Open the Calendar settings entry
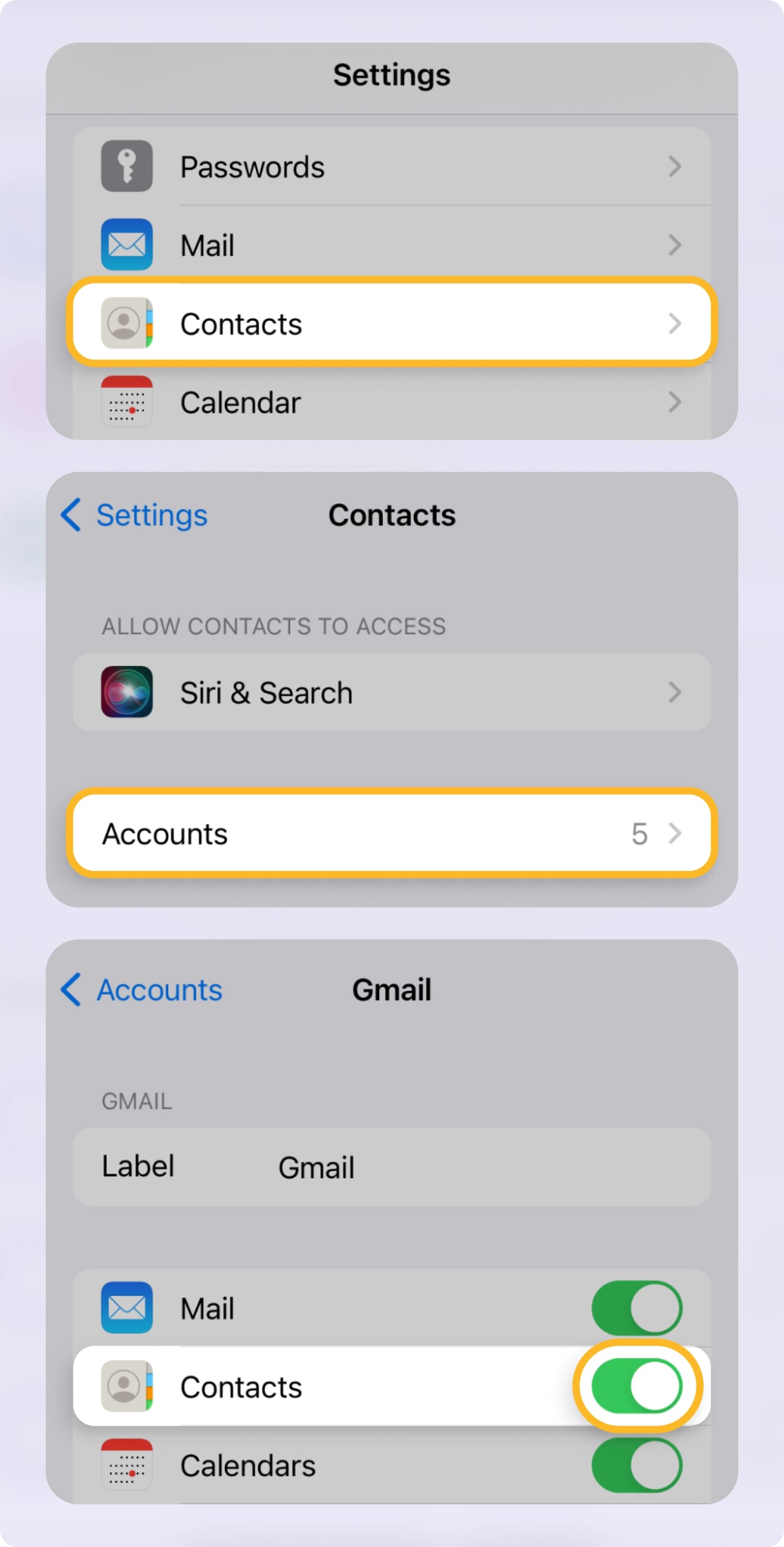This screenshot has width=784, height=1547. pos(390,402)
